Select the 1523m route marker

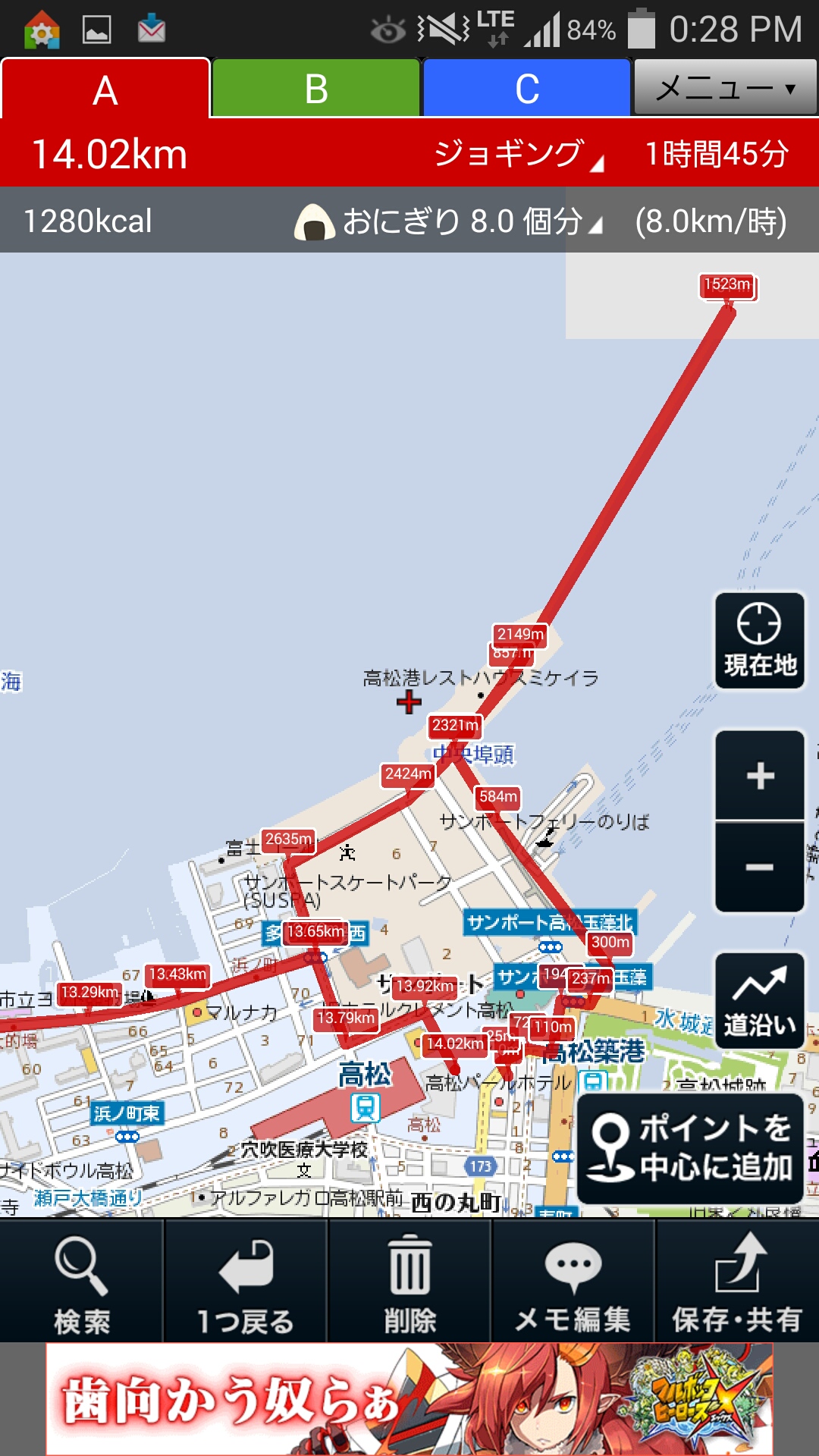click(727, 285)
